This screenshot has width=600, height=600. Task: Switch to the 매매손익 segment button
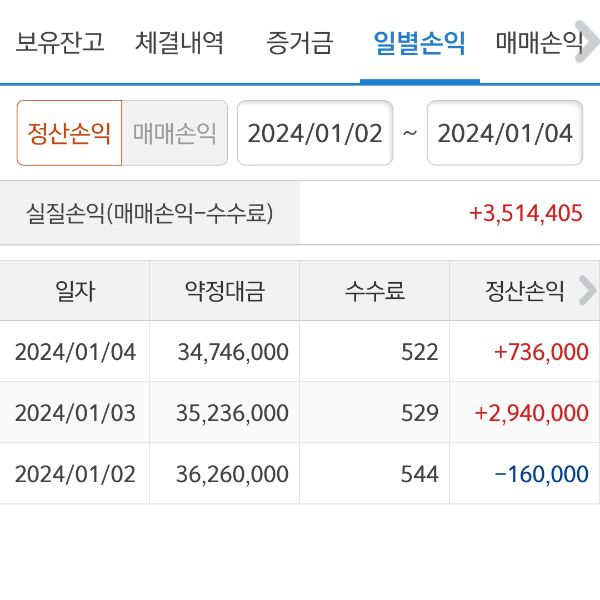tap(175, 133)
